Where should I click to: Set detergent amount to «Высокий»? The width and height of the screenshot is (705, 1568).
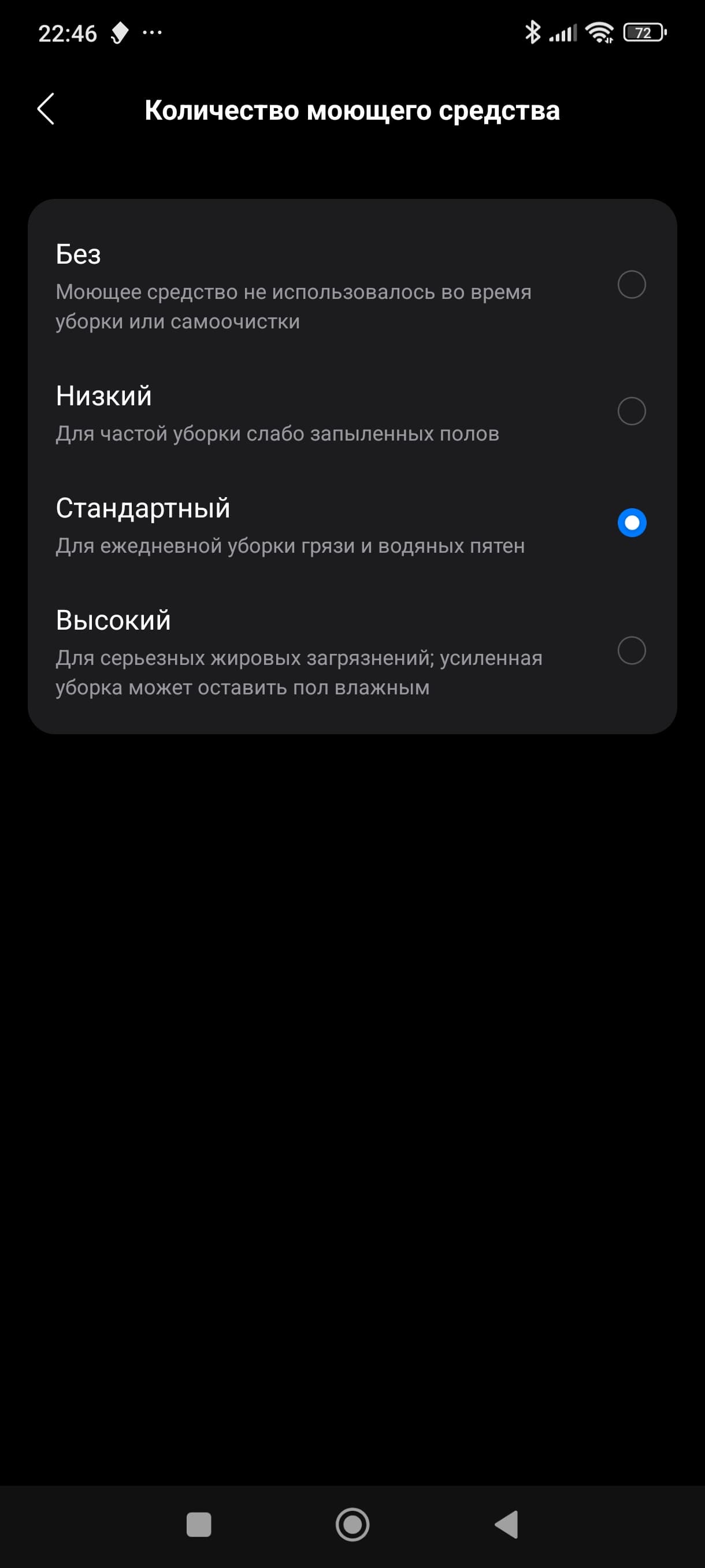coord(631,650)
